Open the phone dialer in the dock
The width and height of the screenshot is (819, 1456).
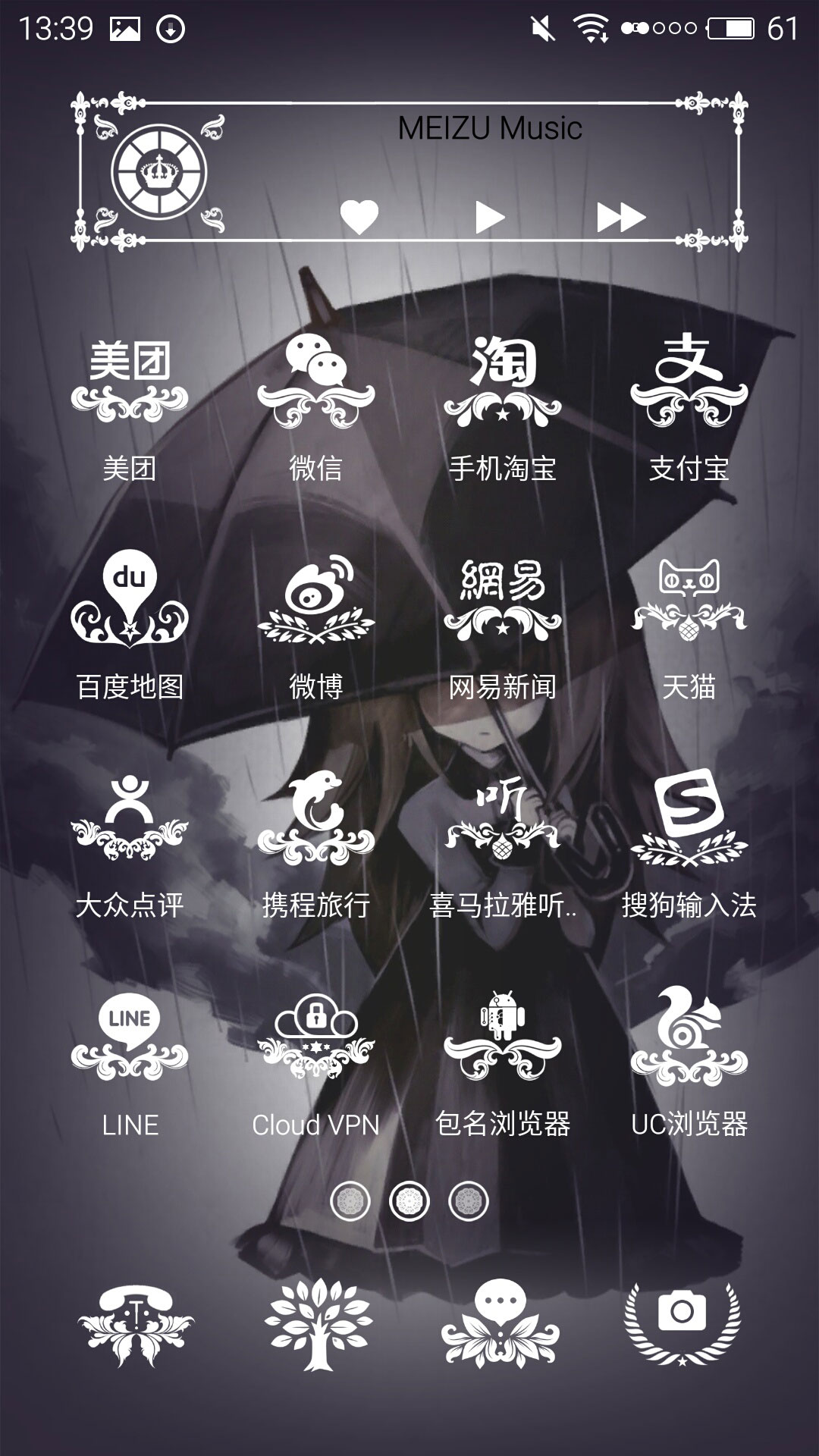[x=136, y=1325]
